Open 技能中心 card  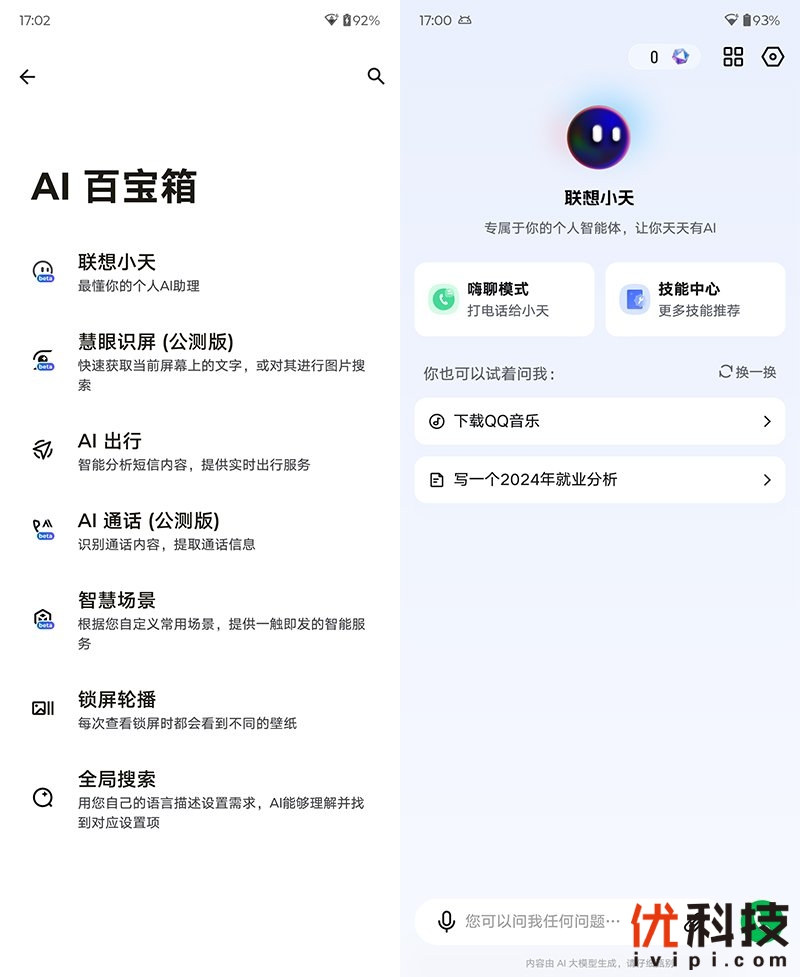pos(695,299)
